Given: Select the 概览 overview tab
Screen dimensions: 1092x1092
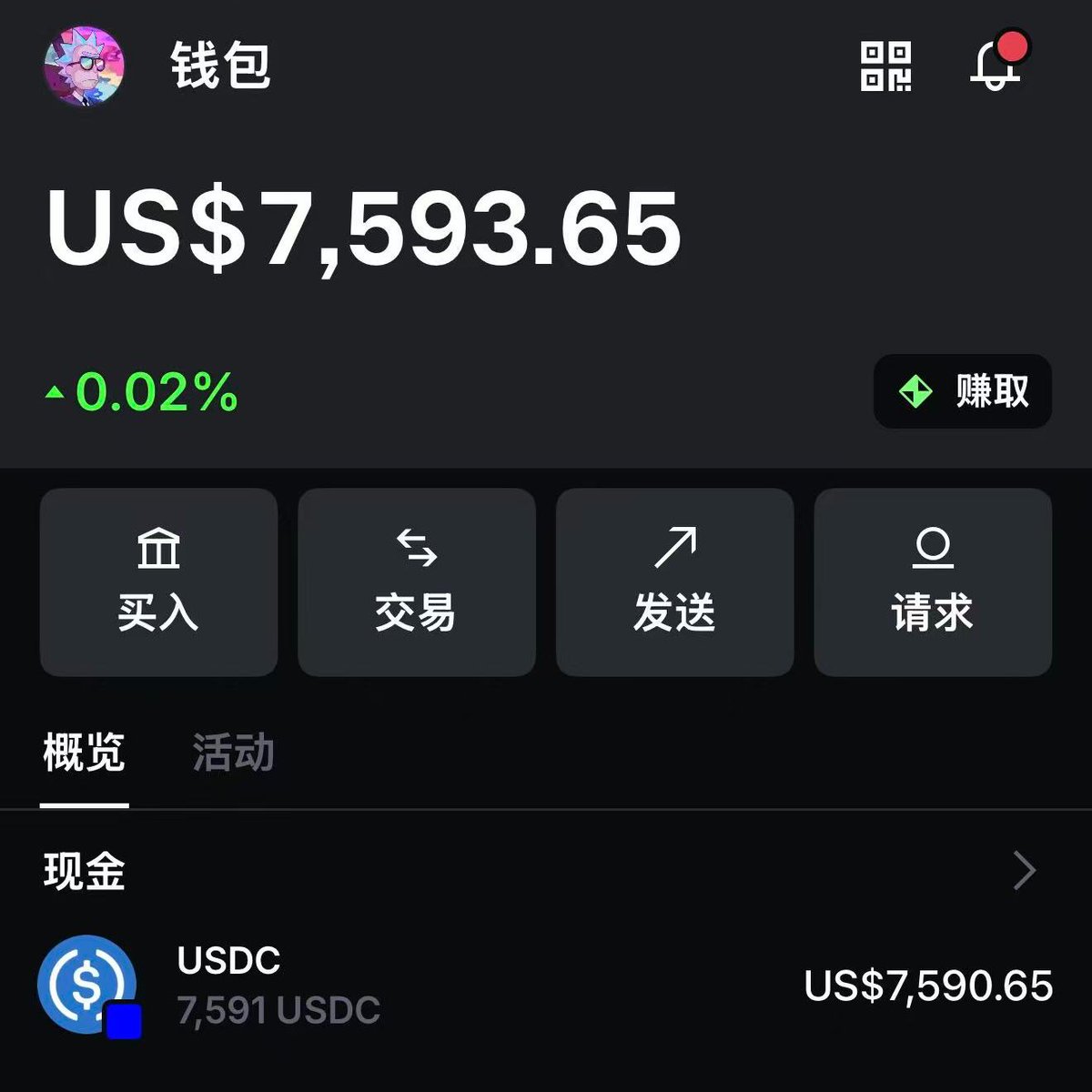Looking at the screenshot, I should click(x=84, y=753).
